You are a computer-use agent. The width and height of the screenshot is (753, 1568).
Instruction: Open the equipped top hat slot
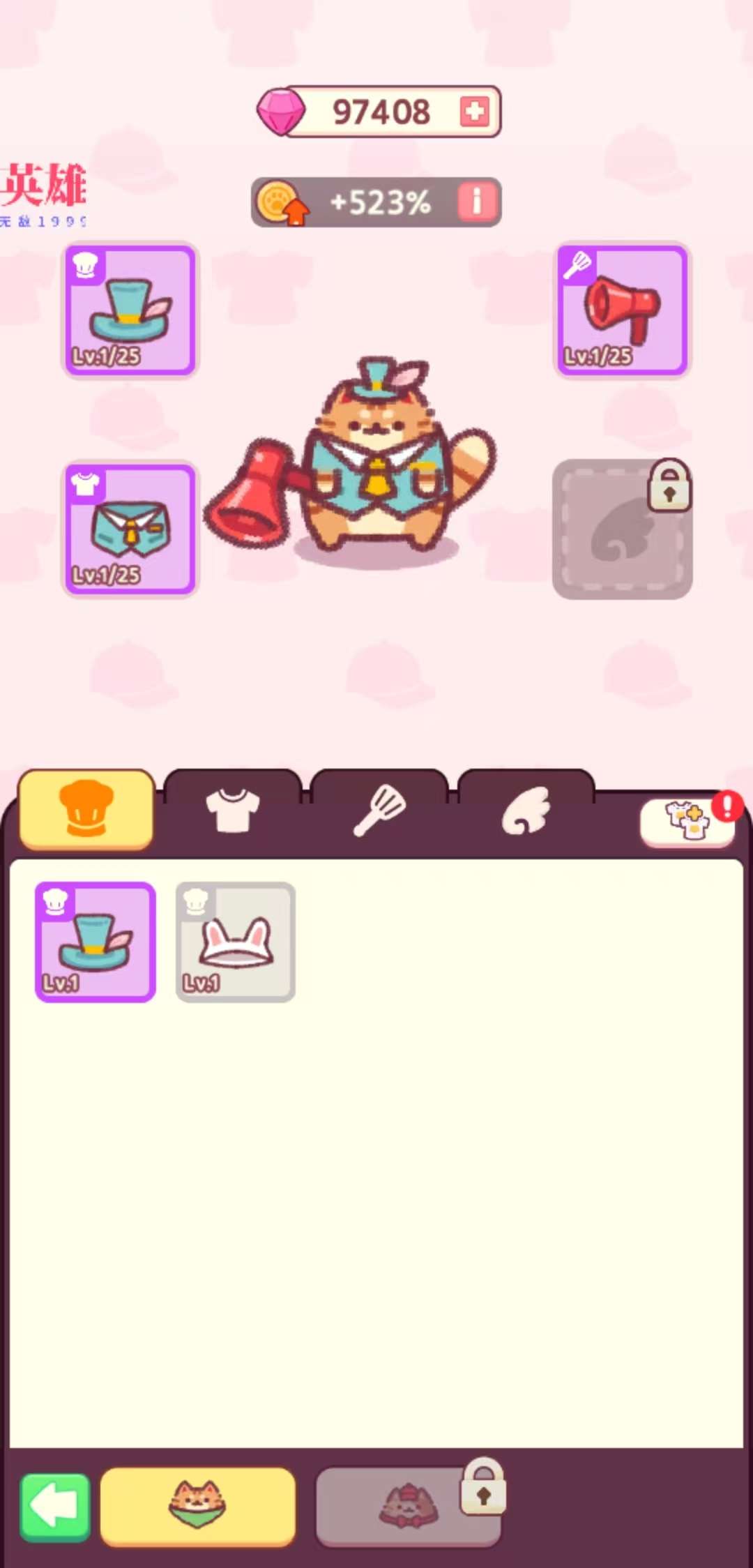click(130, 310)
